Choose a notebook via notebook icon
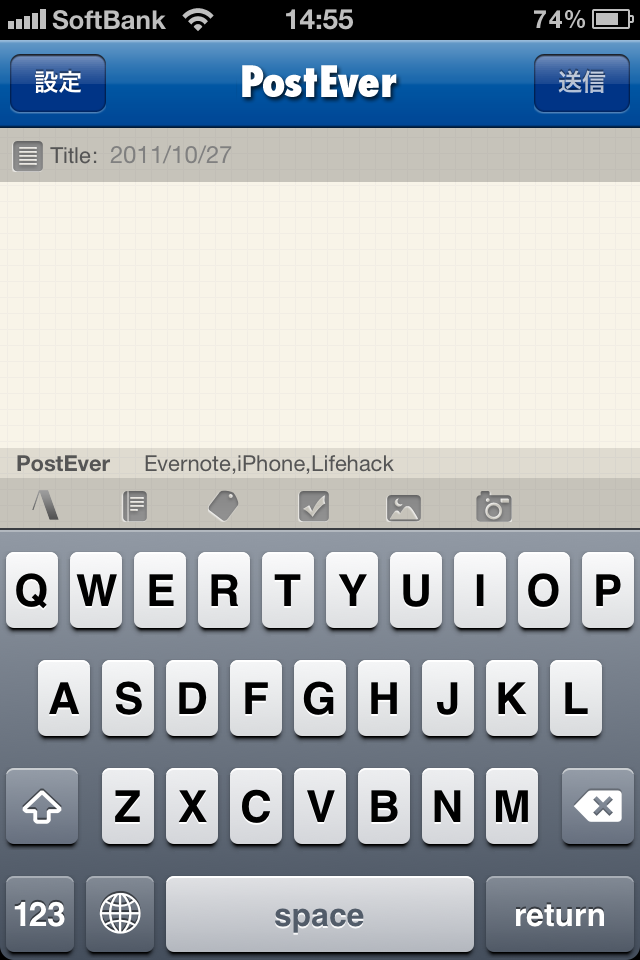Screen dimensions: 640x960 click(x=134, y=506)
